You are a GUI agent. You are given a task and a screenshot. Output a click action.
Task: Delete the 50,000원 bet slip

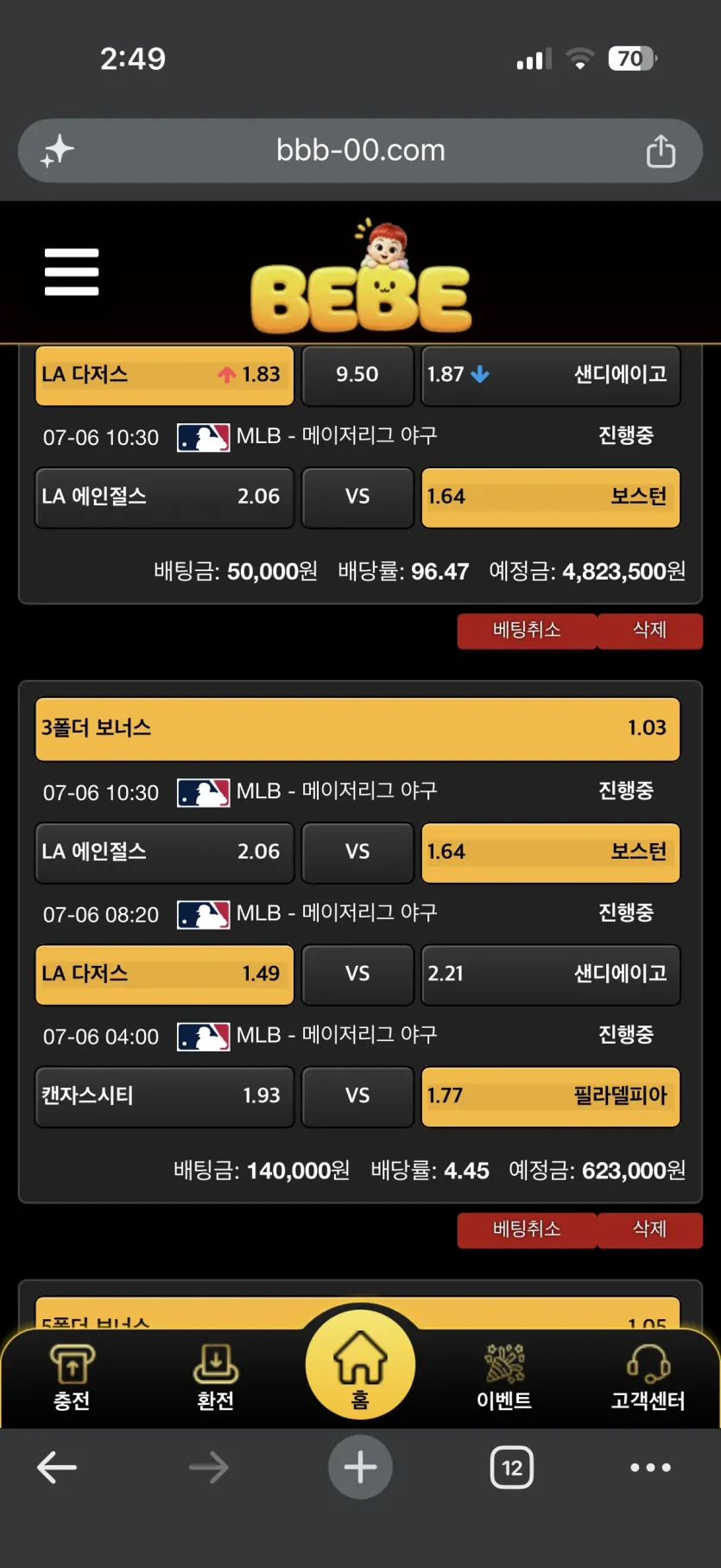pos(649,630)
